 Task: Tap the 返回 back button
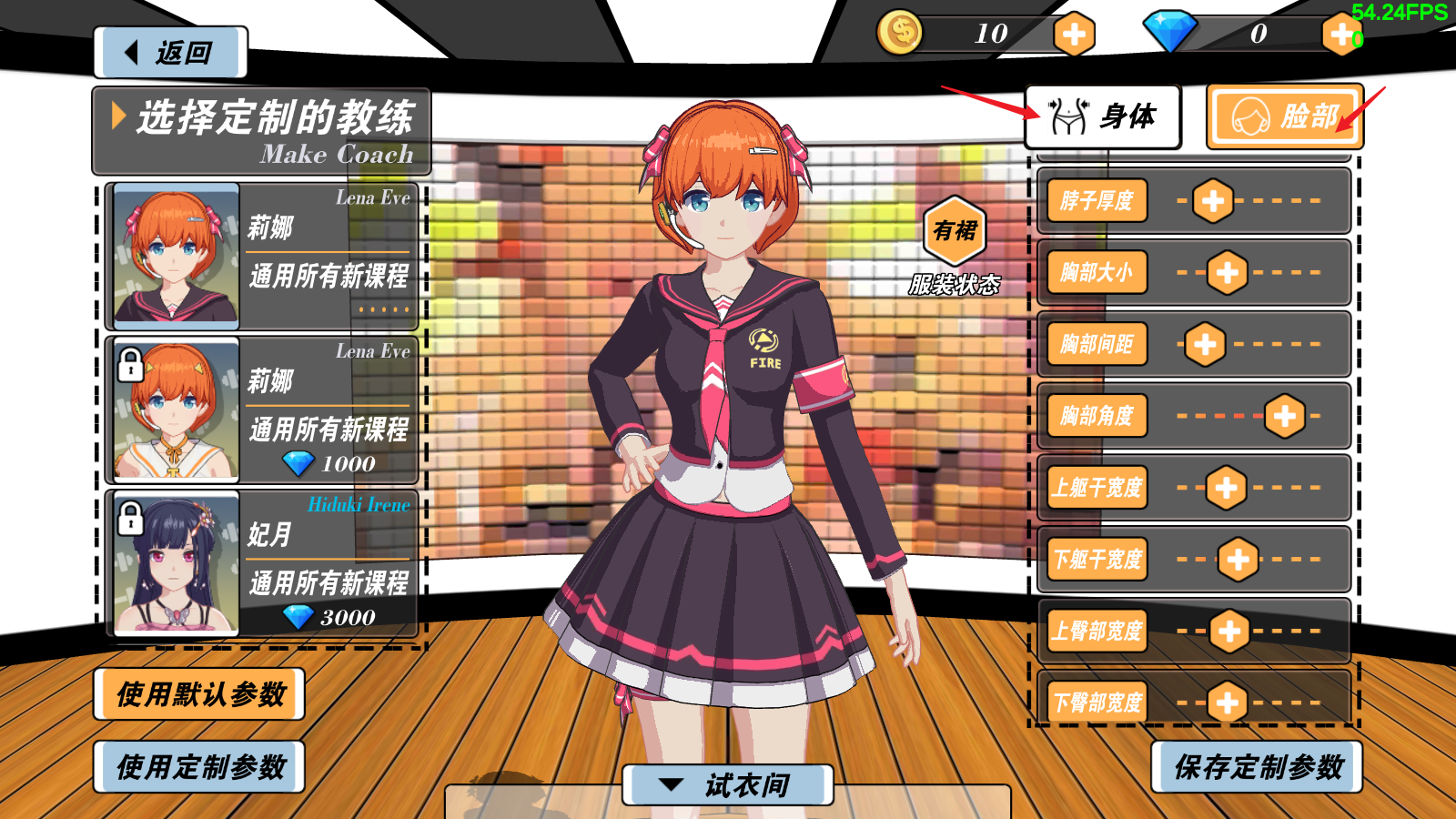(x=170, y=53)
